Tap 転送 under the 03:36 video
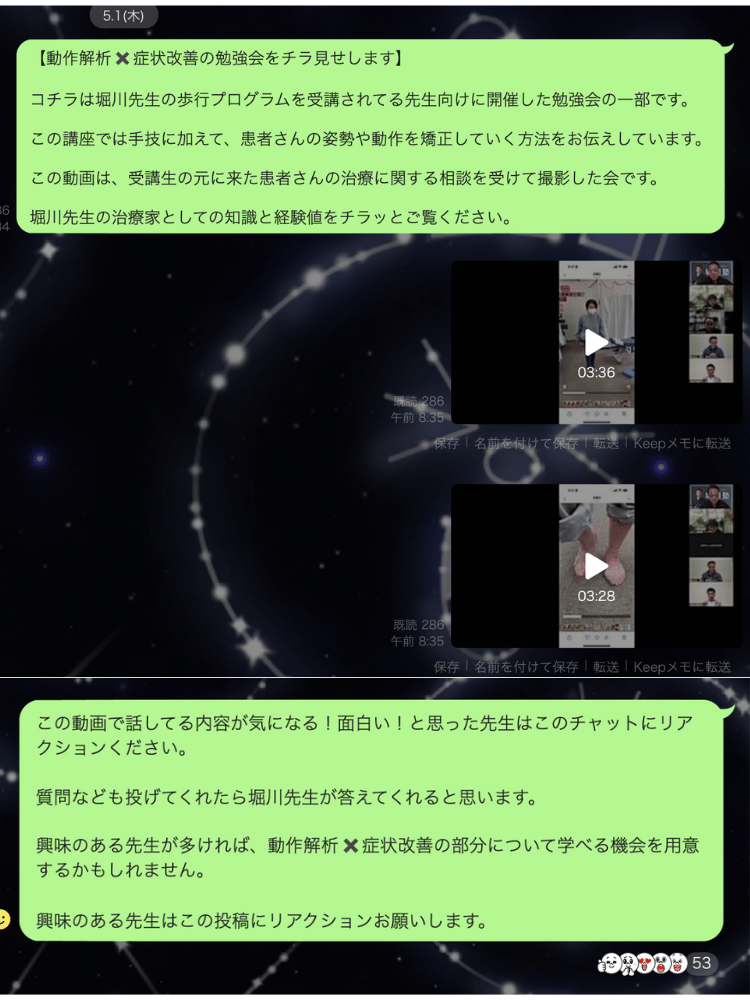The image size is (750, 1000). (606, 443)
